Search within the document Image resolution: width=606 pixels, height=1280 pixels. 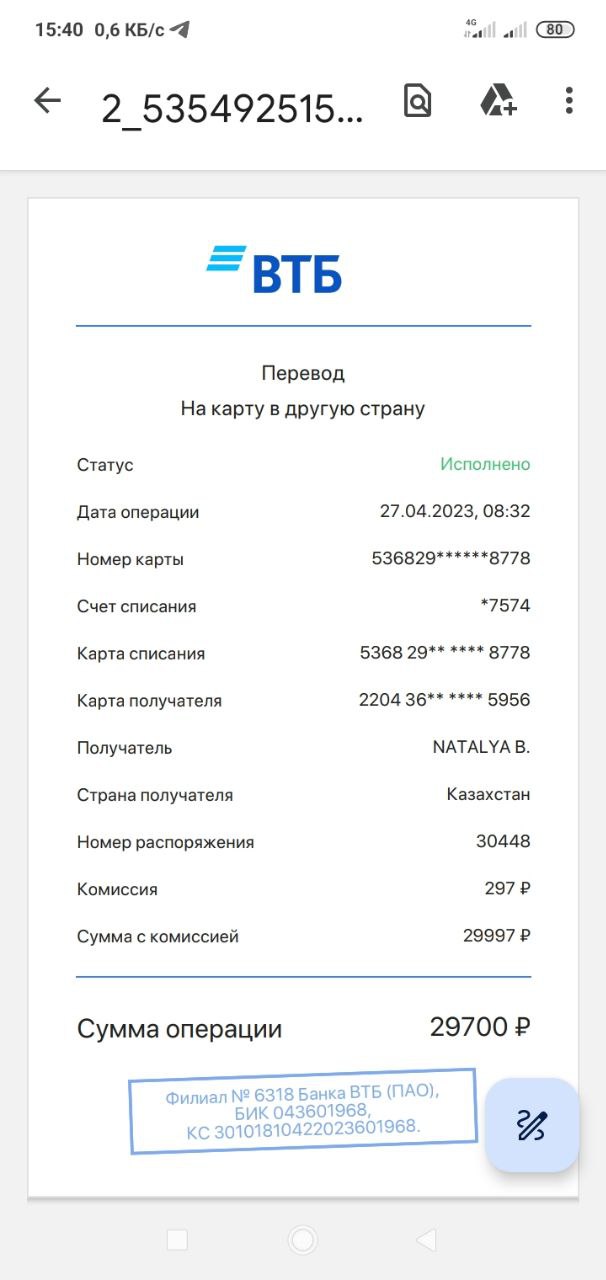(x=418, y=101)
